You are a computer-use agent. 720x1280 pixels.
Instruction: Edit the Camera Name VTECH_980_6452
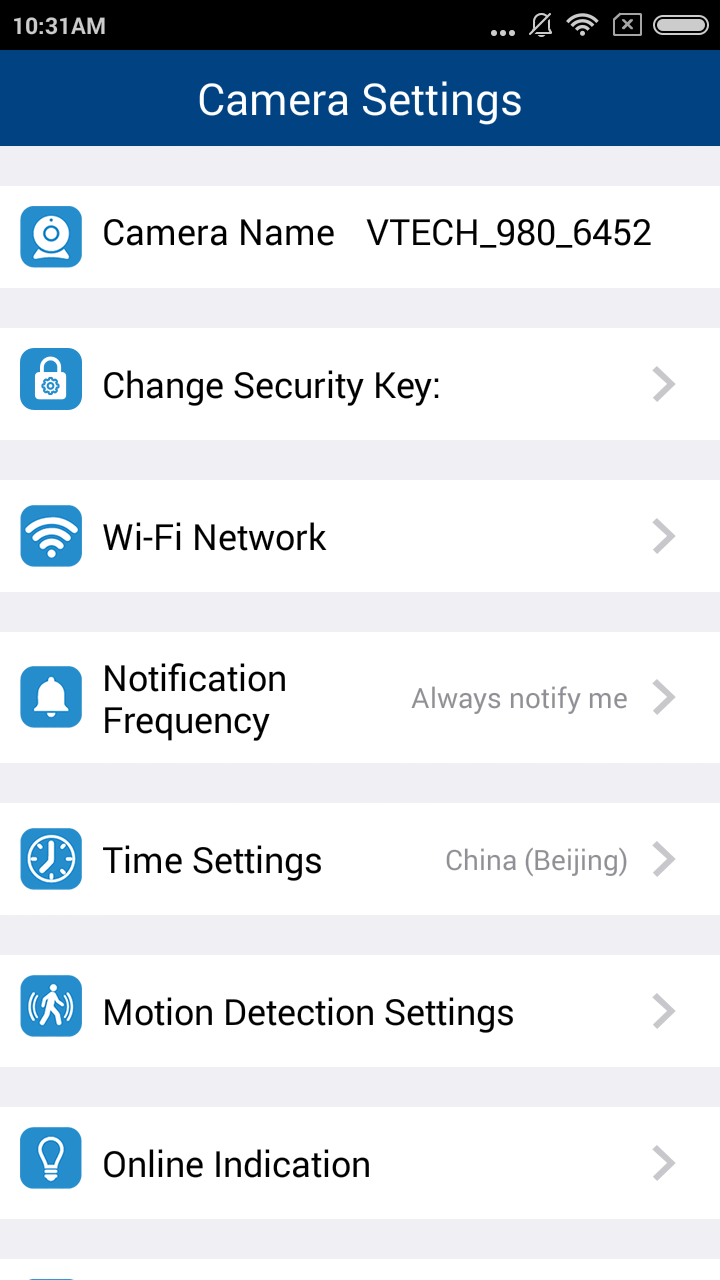pos(508,234)
